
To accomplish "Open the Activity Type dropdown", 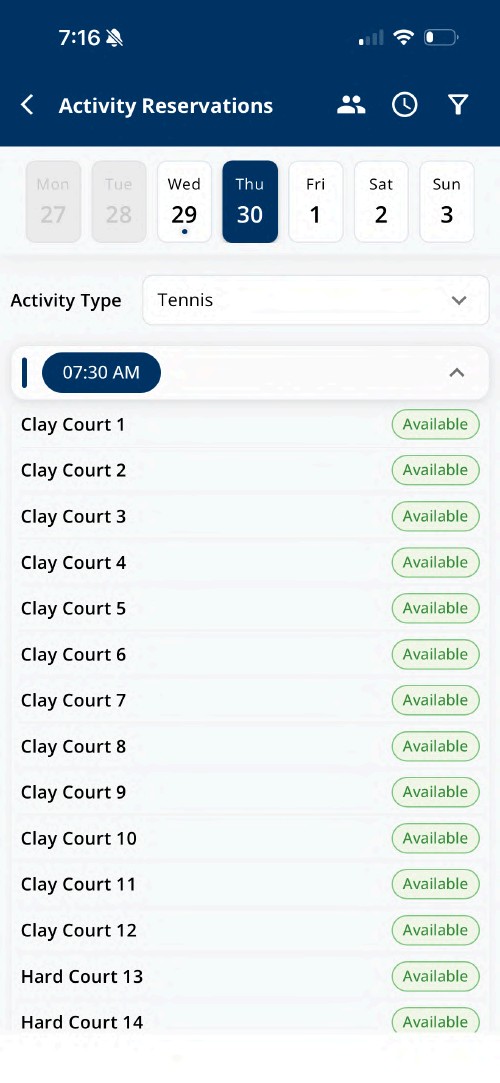I will (x=316, y=300).
